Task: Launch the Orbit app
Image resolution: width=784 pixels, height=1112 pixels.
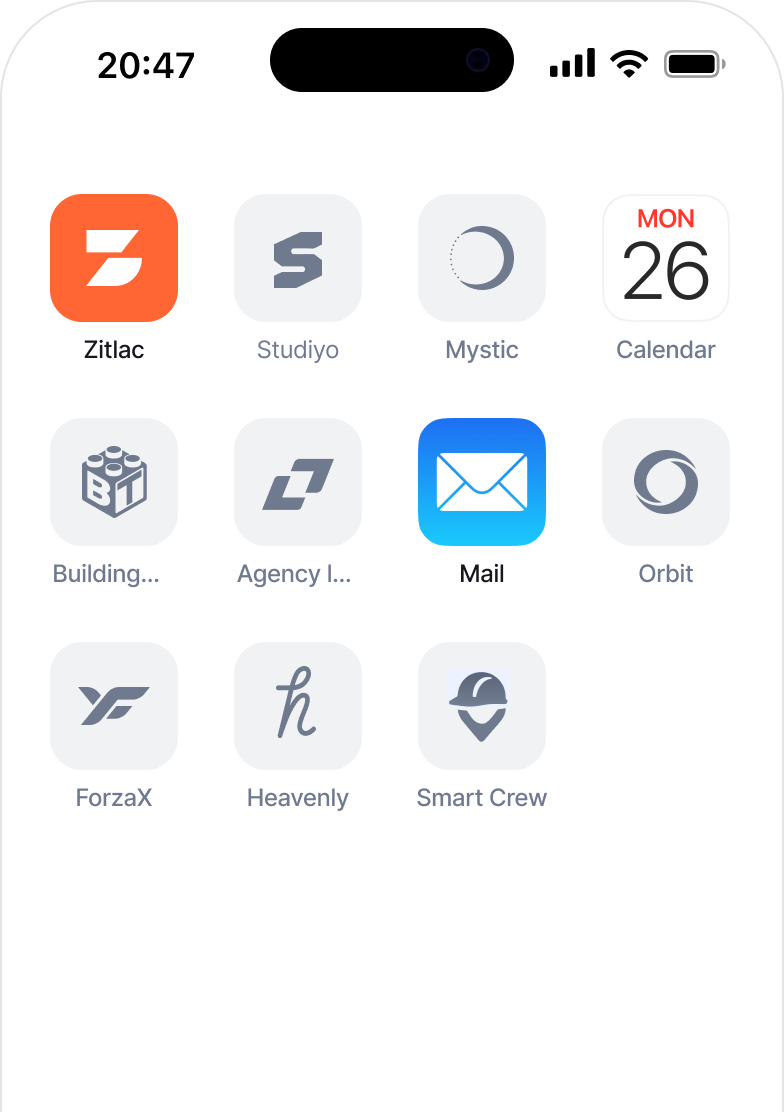Action: coord(666,482)
